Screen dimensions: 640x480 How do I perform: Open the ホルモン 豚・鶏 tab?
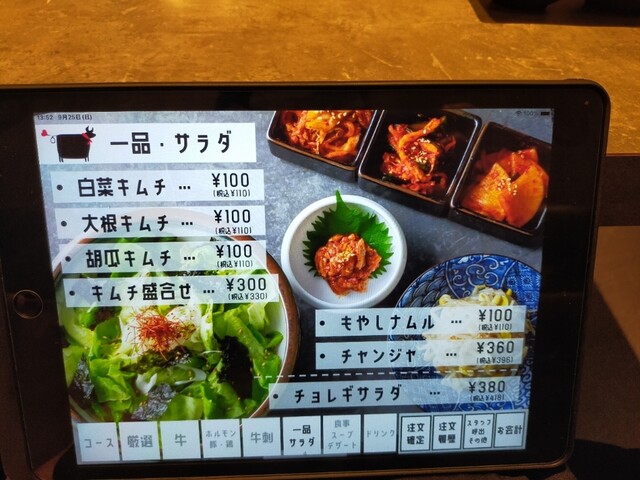[x=220, y=439]
